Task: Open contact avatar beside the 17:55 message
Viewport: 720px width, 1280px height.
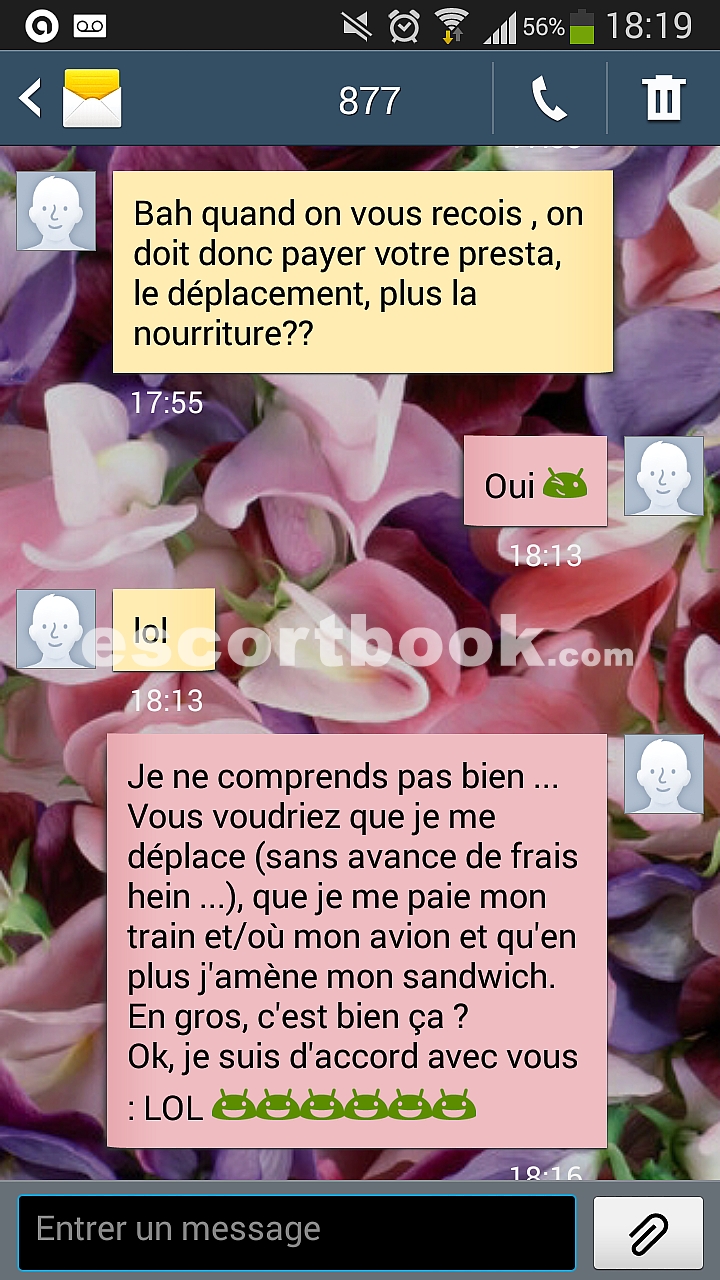Action: pyautogui.click(x=56, y=211)
